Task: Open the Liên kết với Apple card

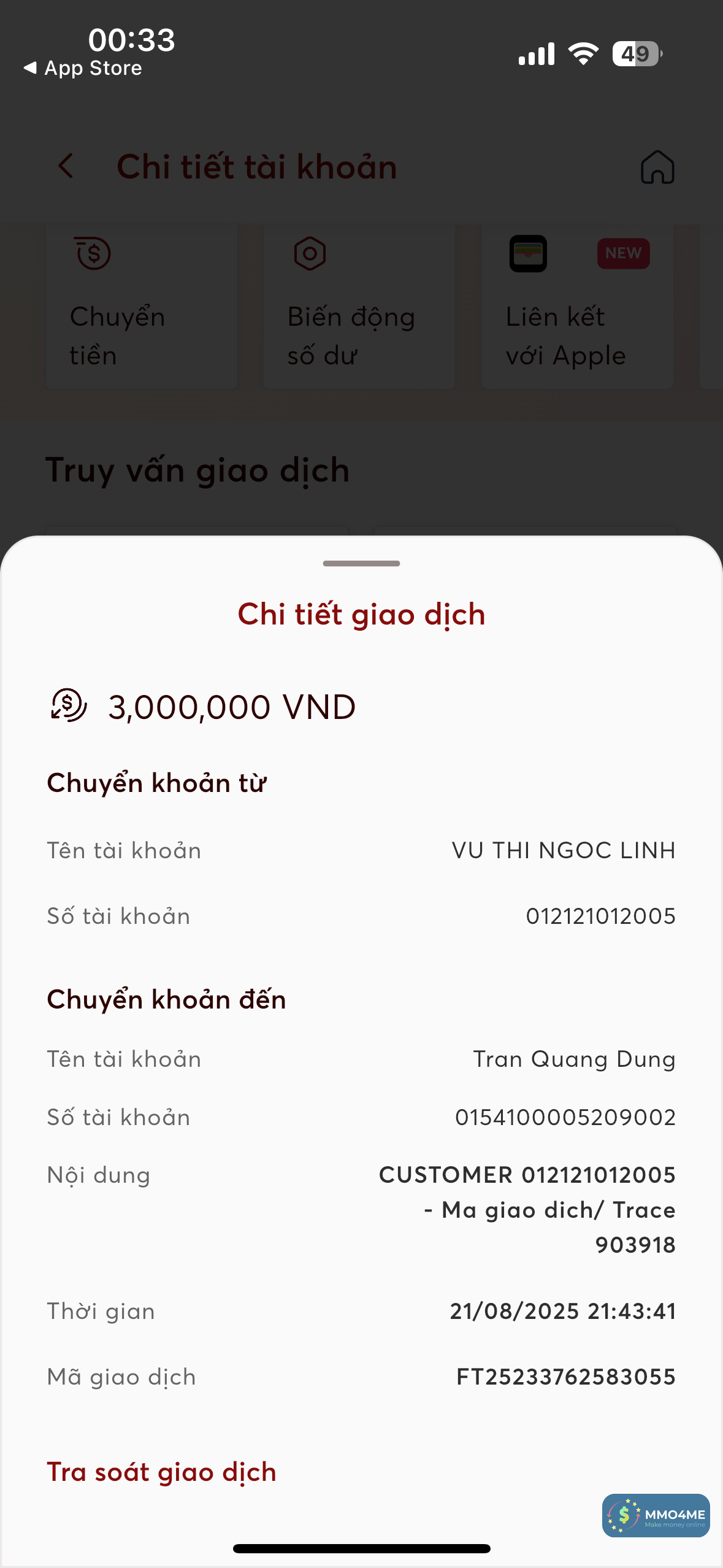Action: pyautogui.click(x=576, y=307)
